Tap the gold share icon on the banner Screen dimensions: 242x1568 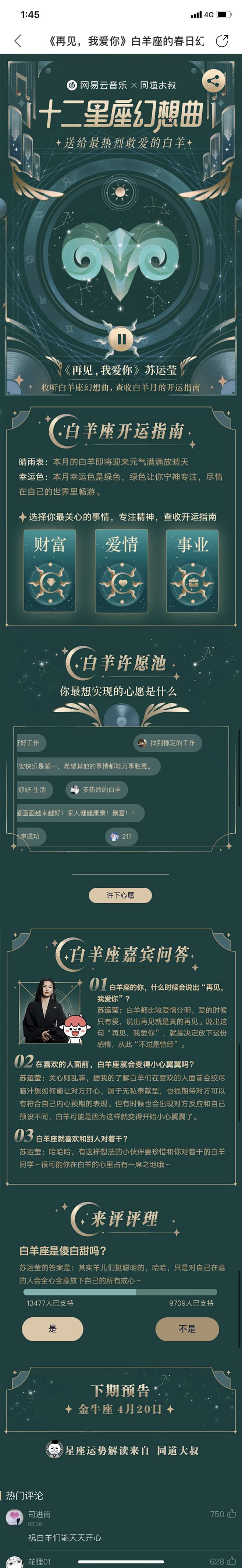coord(213,80)
